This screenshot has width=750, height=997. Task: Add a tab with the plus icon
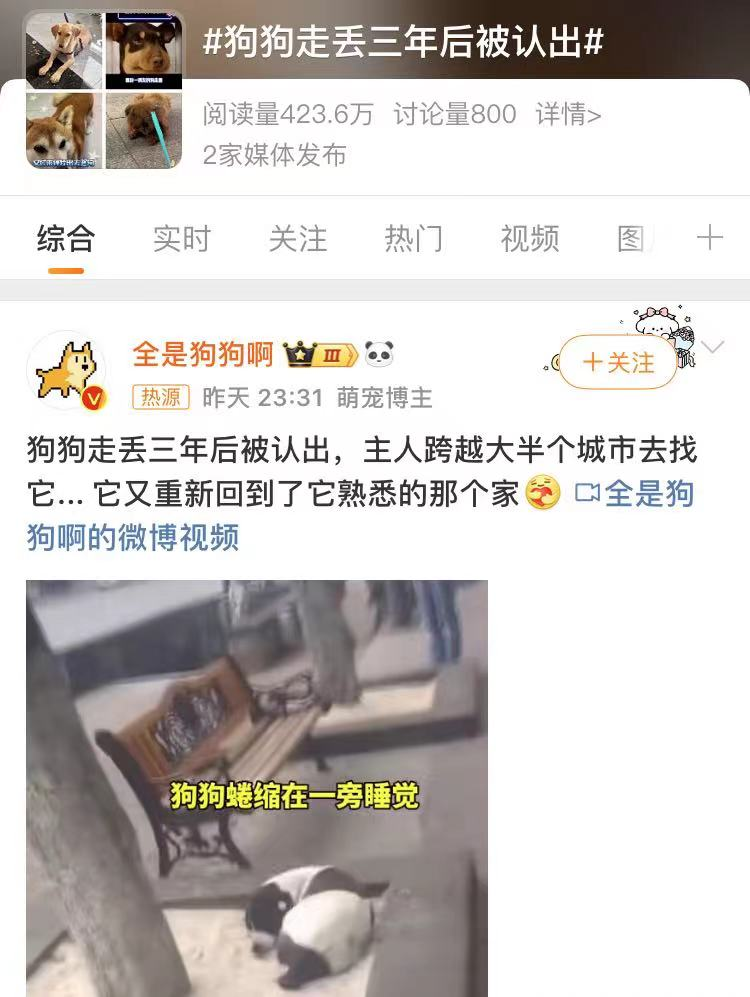[709, 238]
